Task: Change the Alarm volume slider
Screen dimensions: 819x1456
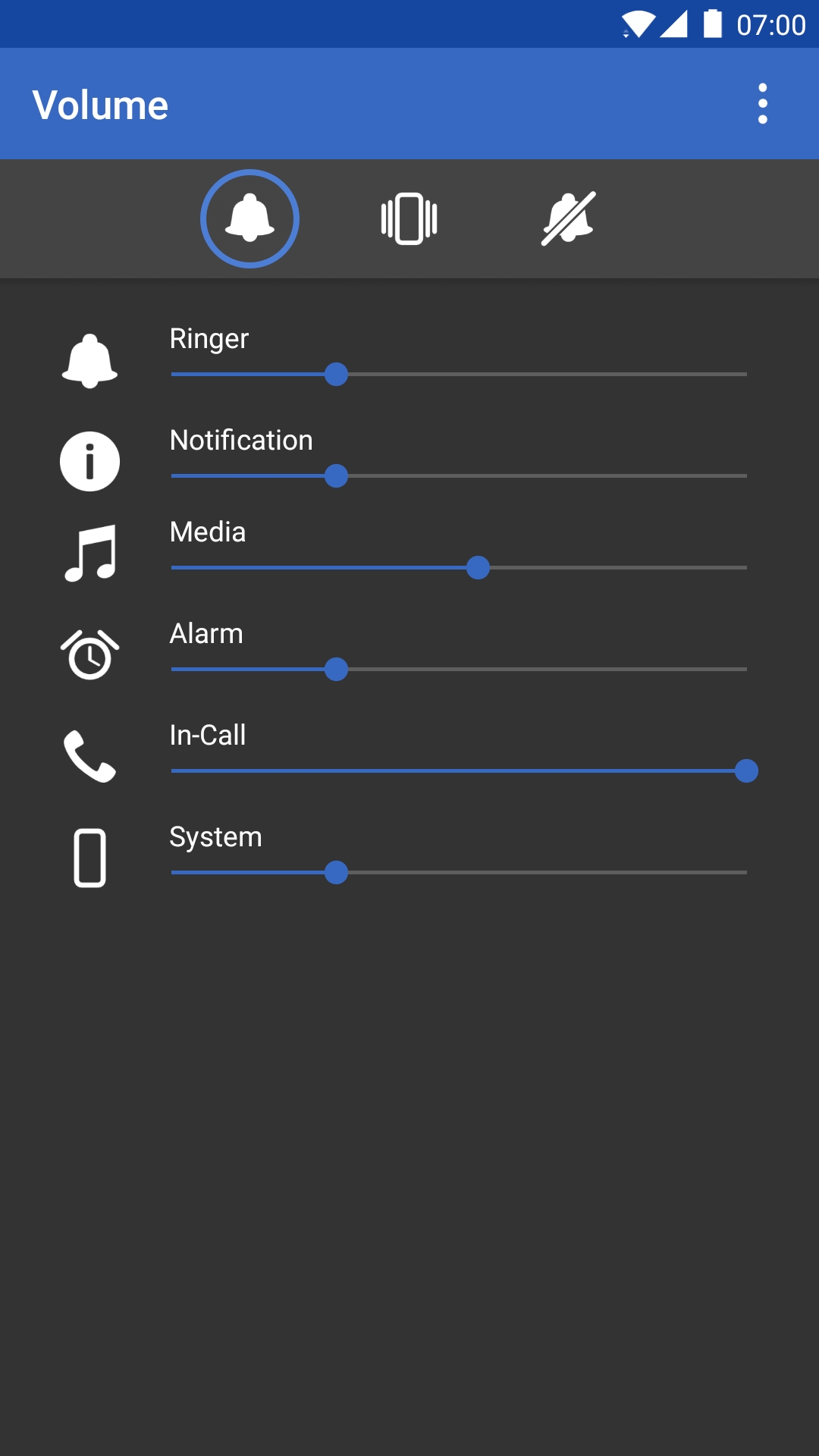Action: point(459,669)
